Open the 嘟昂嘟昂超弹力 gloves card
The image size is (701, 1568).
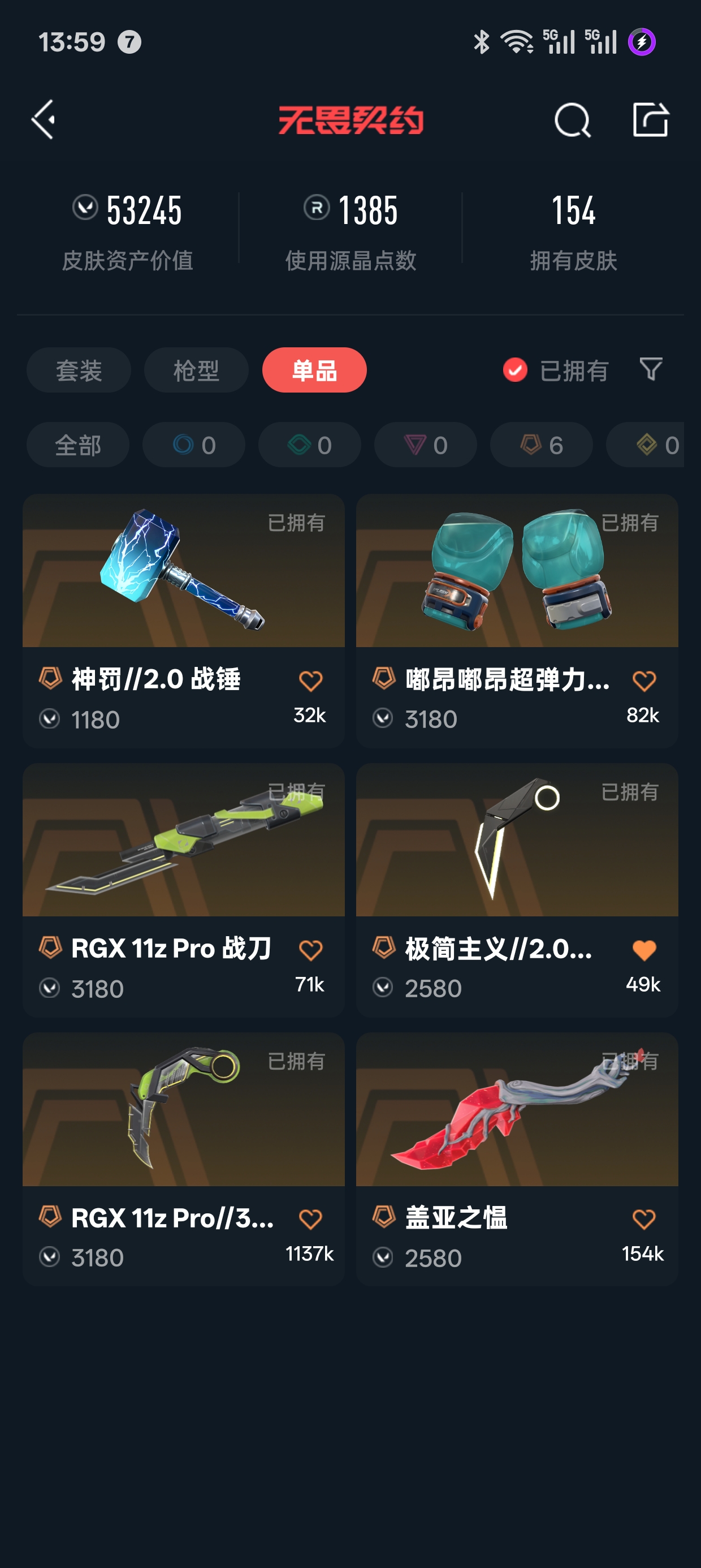coord(517,572)
